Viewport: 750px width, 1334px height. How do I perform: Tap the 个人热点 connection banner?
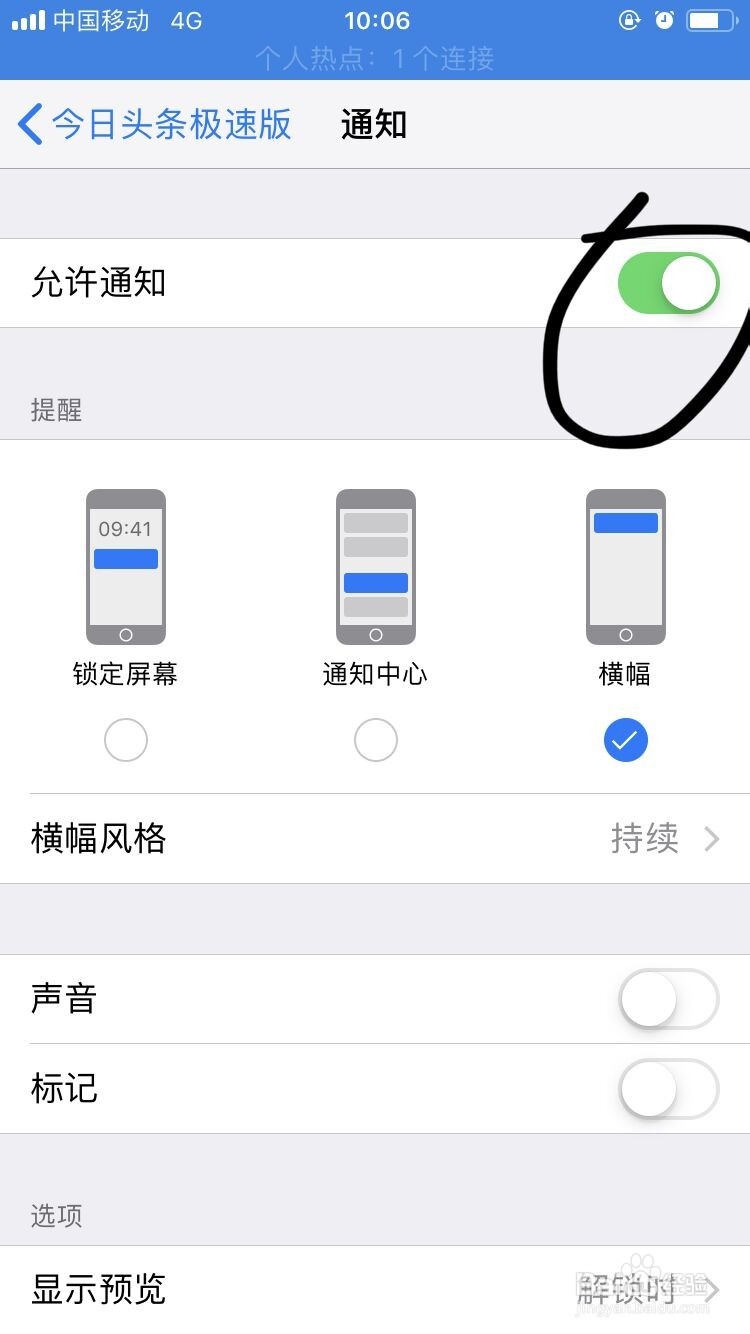tap(375, 59)
